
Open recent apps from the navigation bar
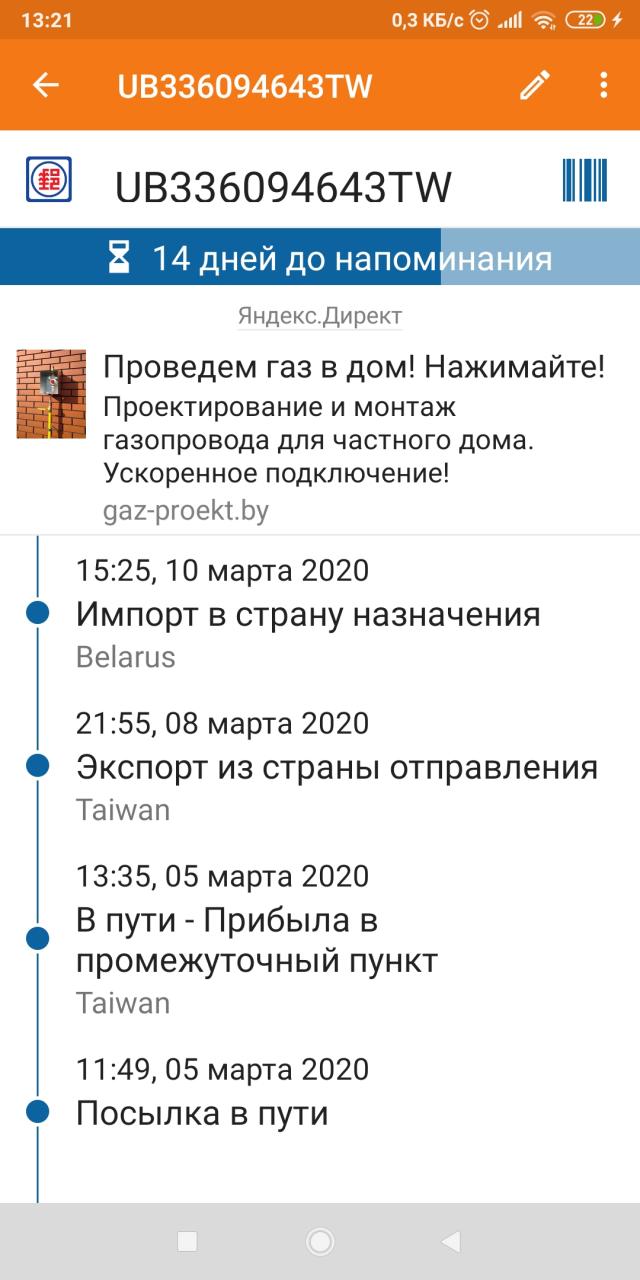tap(187, 1242)
